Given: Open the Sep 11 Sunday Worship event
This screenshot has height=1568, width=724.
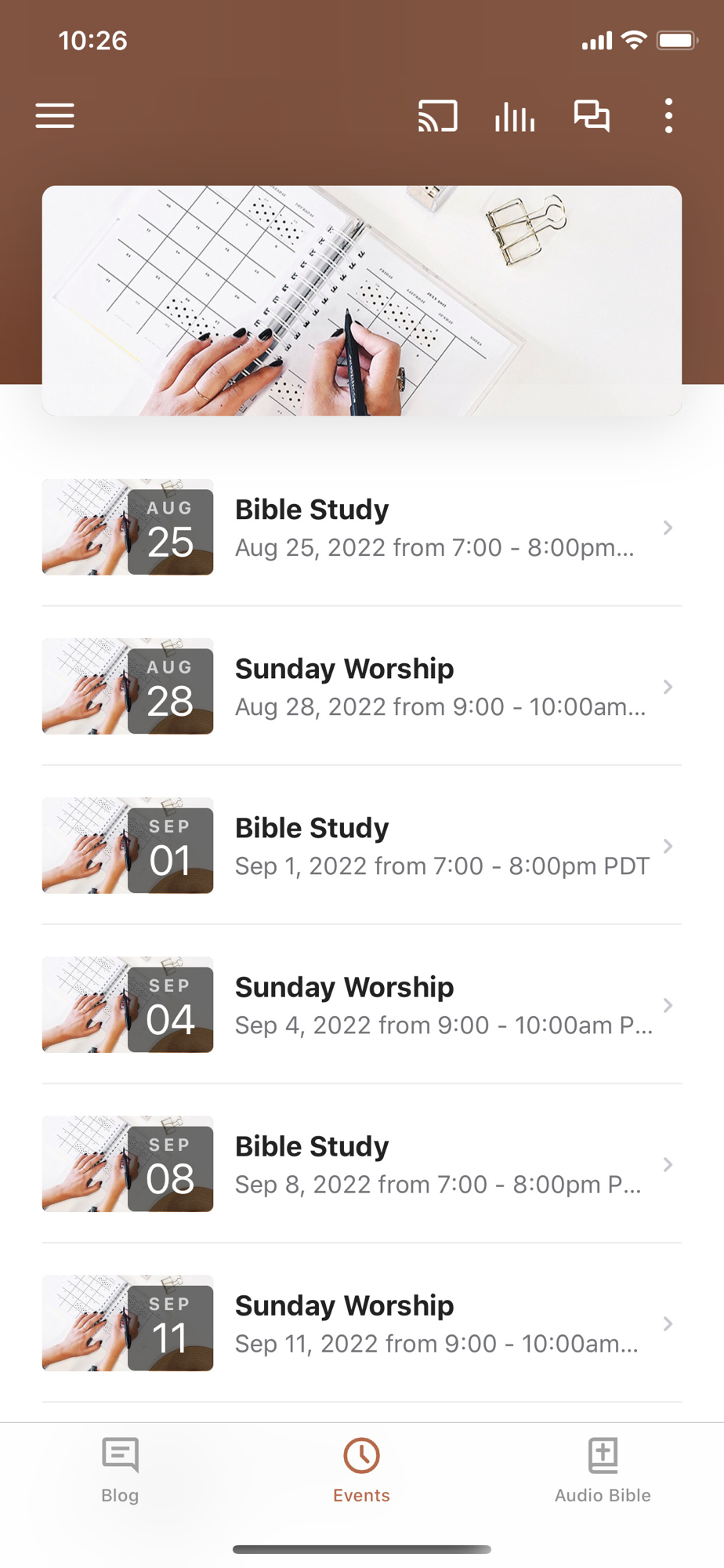Looking at the screenshot, I should click(361, 1323).
